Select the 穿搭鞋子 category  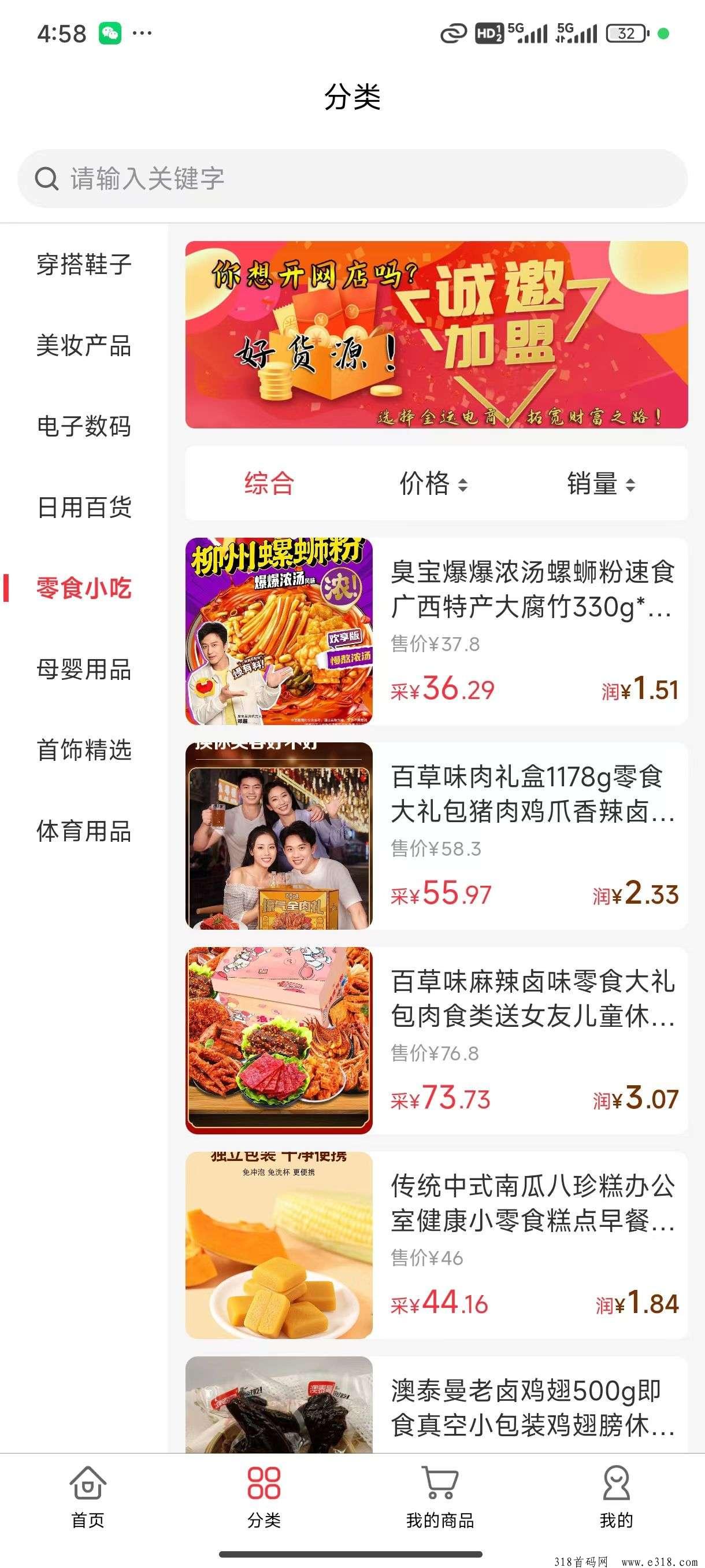[x=84, y=265]
